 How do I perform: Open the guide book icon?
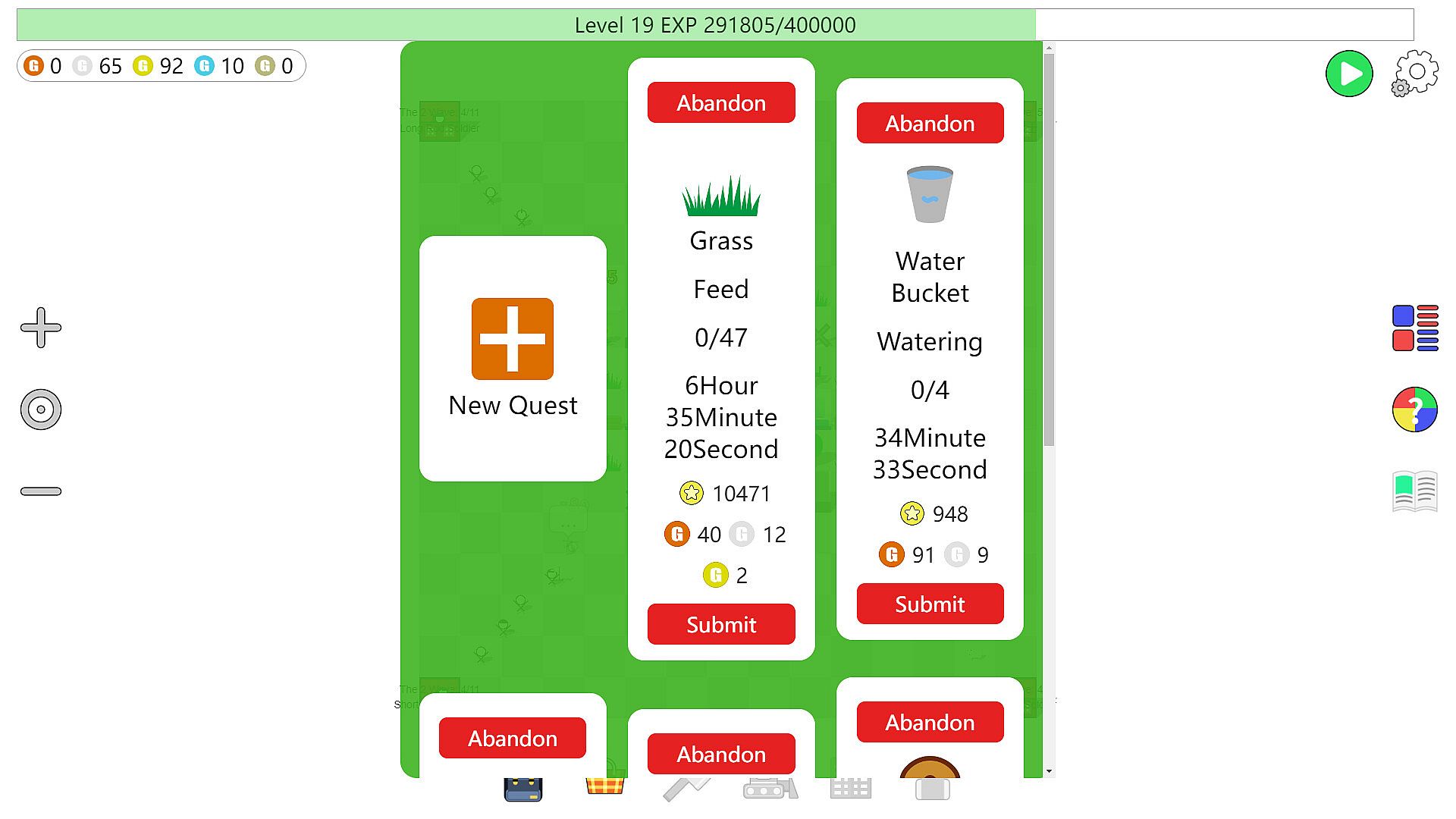1415,491
